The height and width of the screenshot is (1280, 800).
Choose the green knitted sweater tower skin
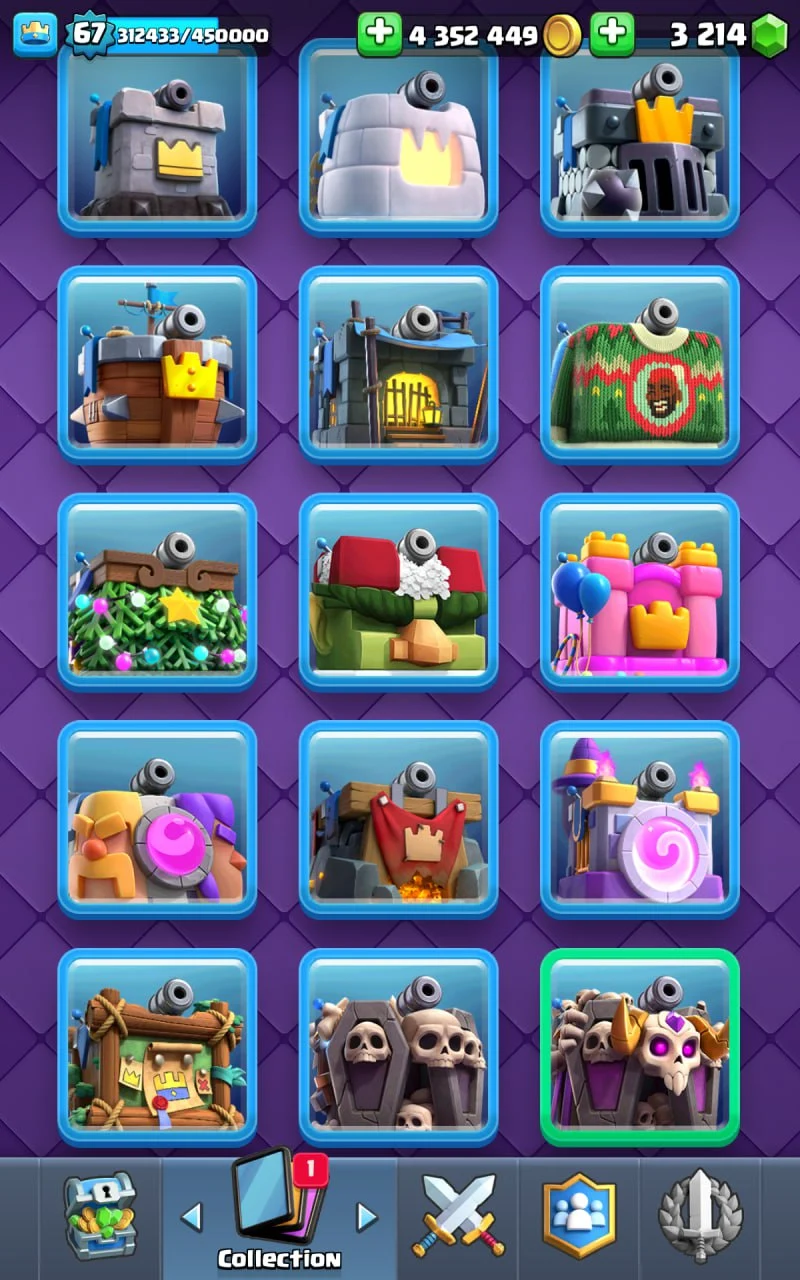640,365
